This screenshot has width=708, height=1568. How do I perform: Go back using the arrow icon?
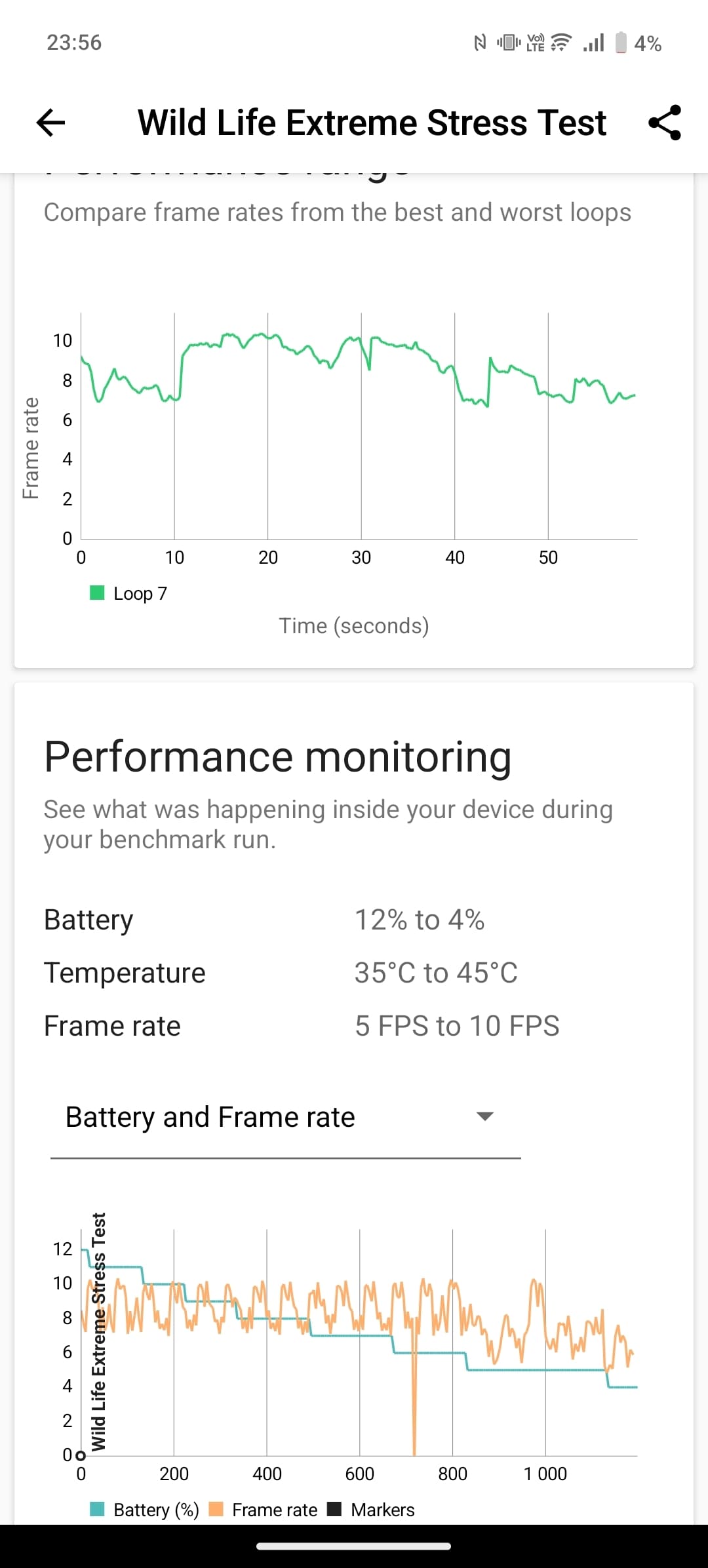coord(50,123)
